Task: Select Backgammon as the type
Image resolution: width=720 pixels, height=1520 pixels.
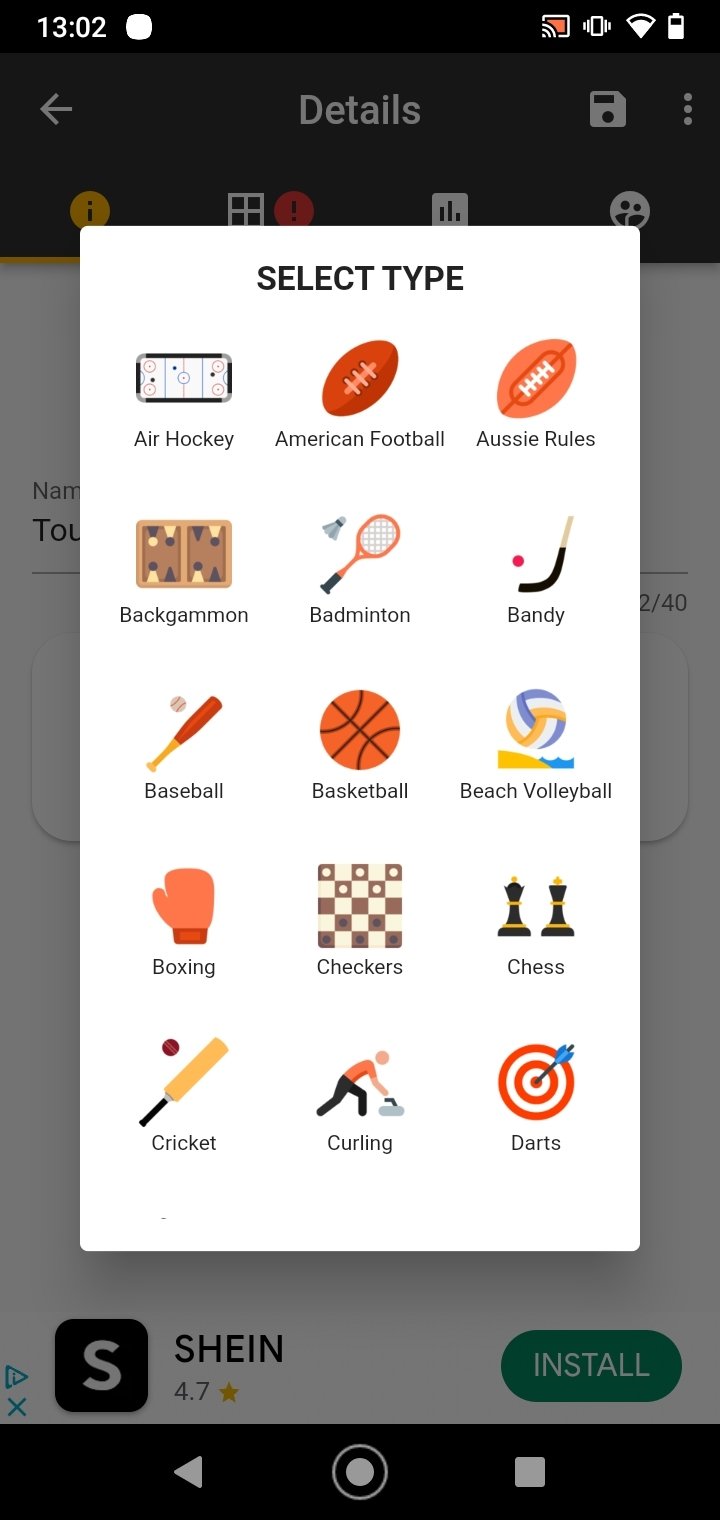Action: tap(184, 571)
